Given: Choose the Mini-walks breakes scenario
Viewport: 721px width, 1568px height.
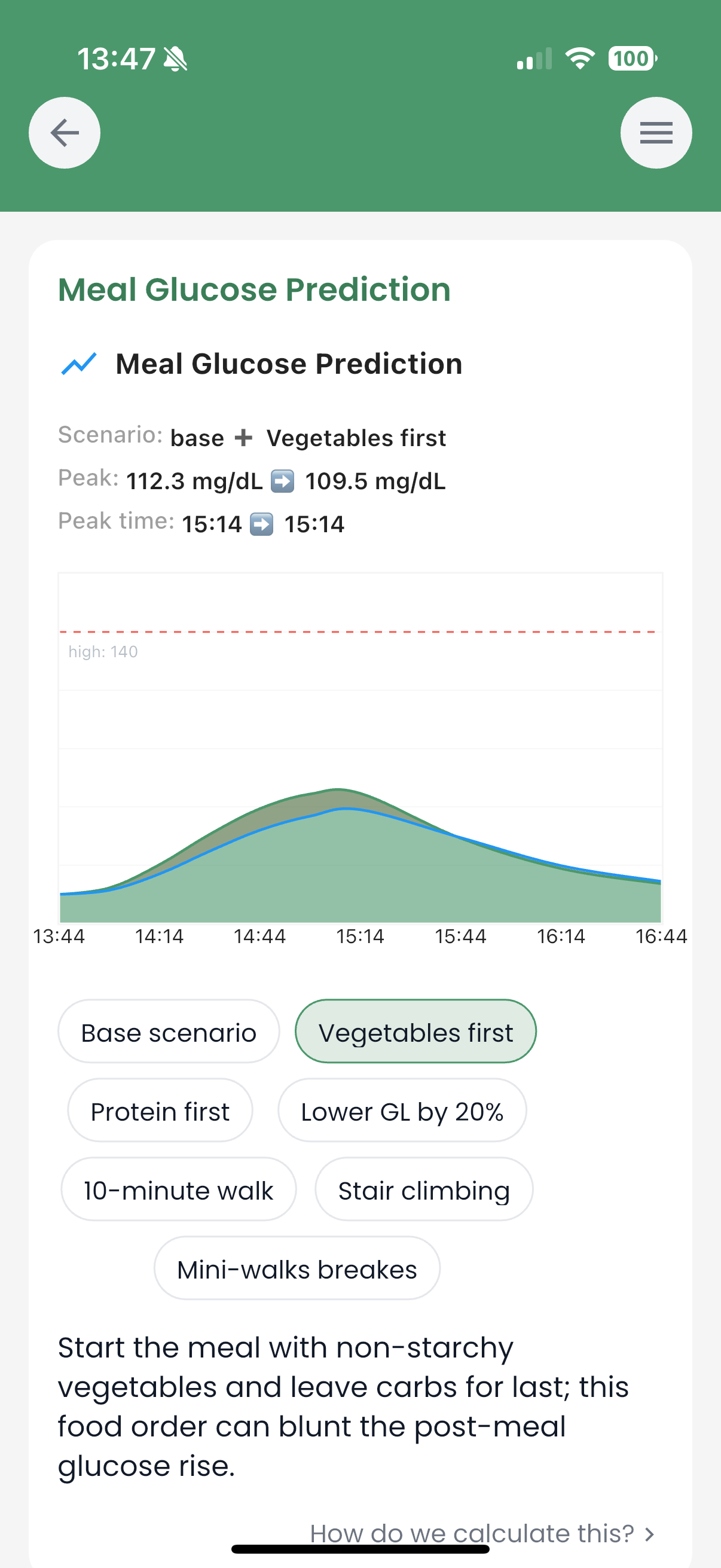Looking at the screenshot, I should 297,1268.
